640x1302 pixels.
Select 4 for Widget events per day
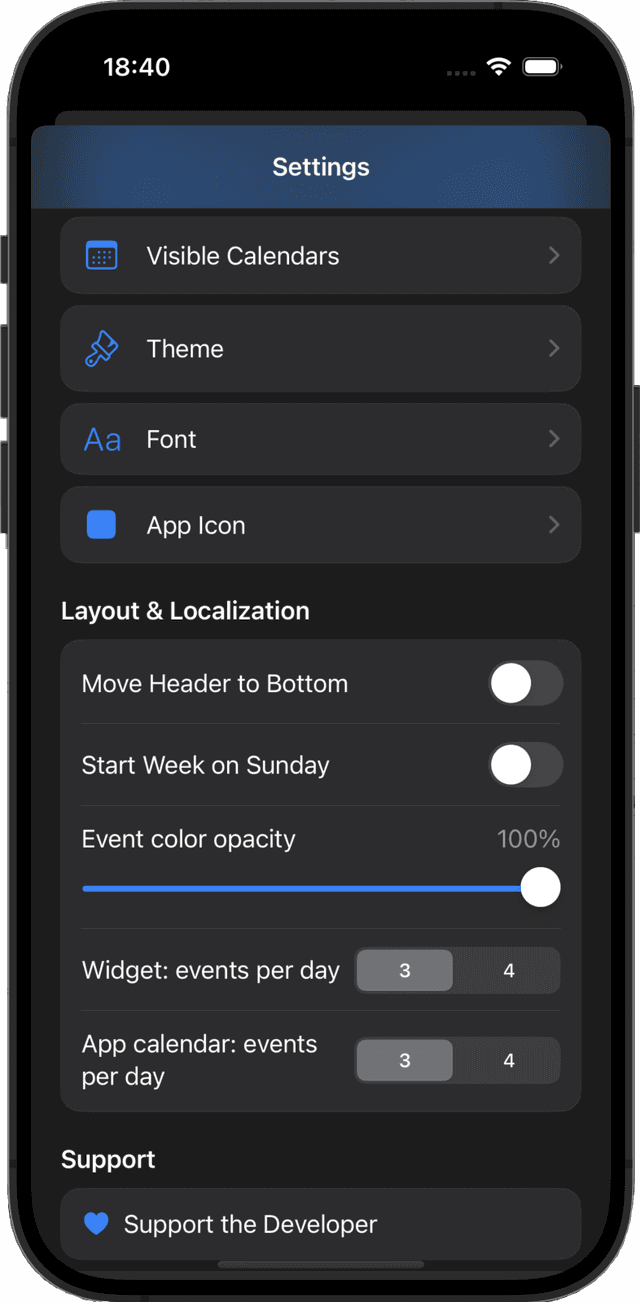(508, 971)
